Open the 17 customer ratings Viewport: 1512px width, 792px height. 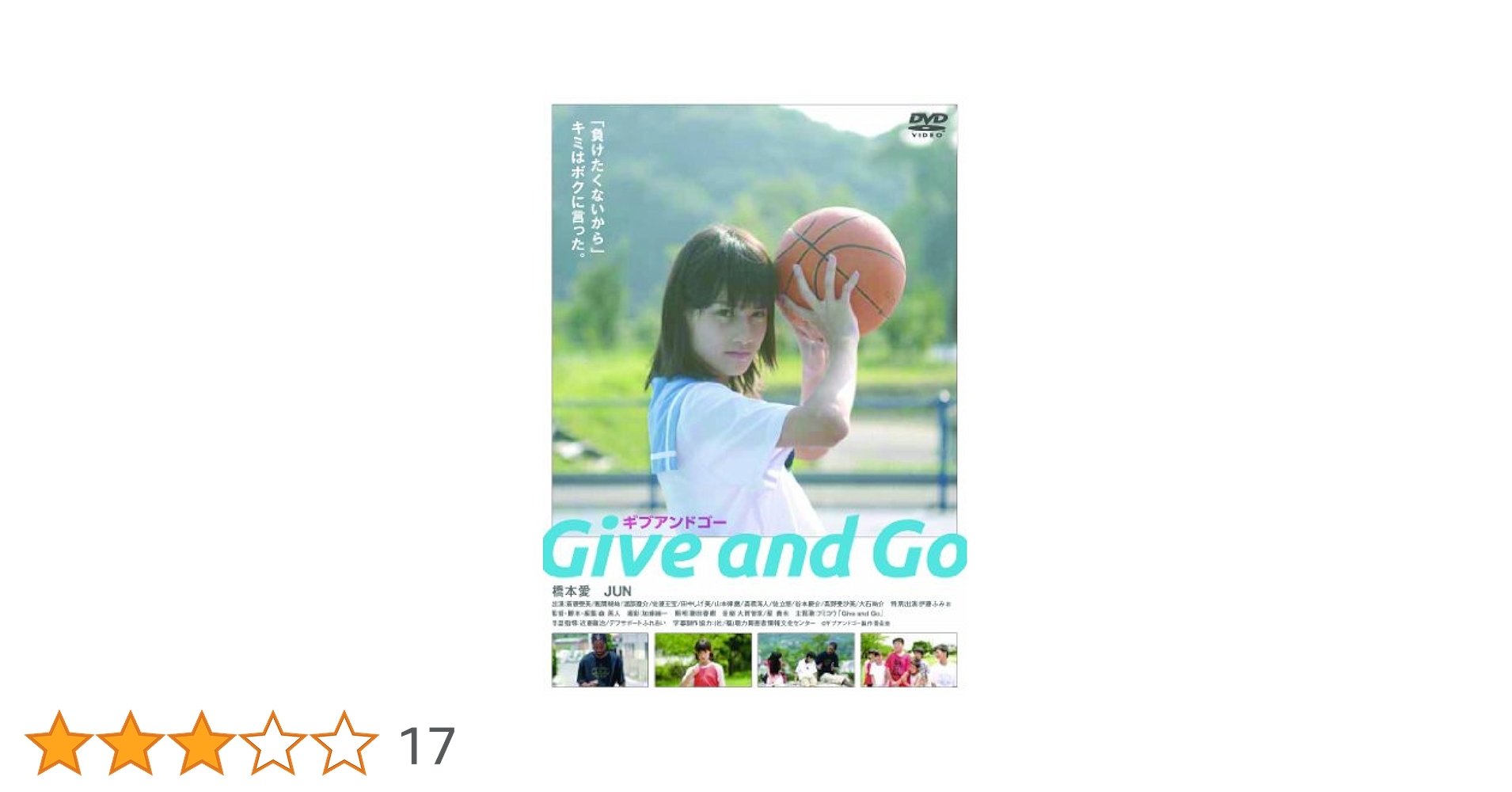pos(427,745)
